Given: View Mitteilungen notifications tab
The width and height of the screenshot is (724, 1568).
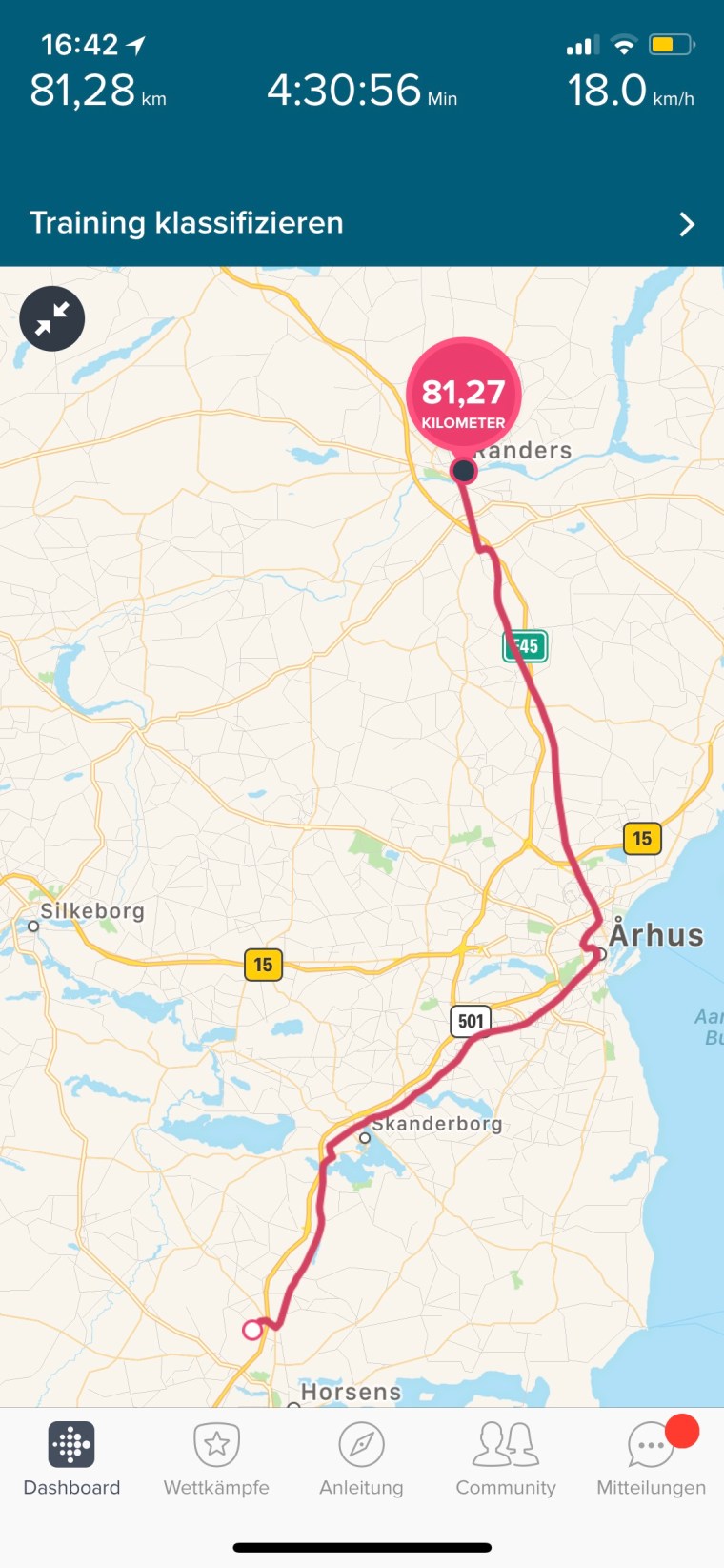Looking at the screenshot, I should tap(651, 1459).
